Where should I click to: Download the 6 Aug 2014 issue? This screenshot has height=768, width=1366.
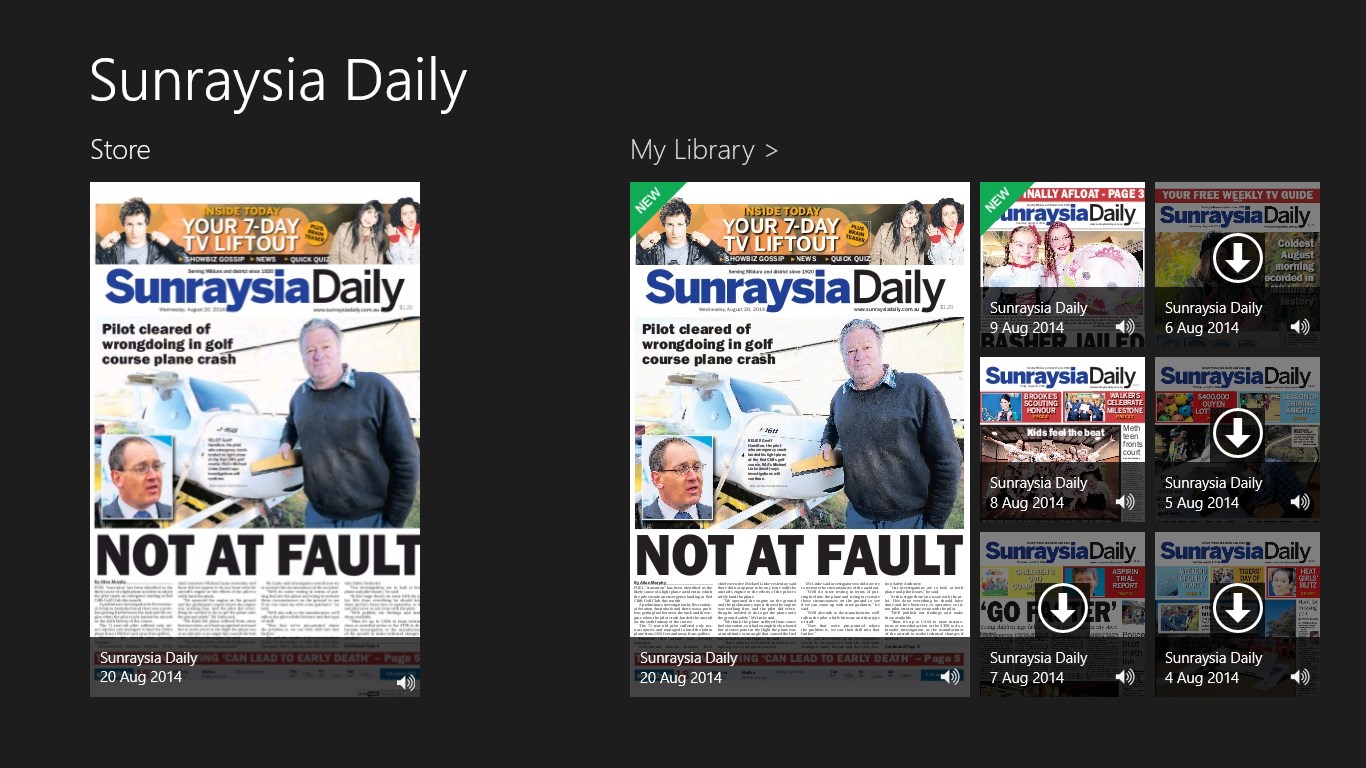[1237, 259]
